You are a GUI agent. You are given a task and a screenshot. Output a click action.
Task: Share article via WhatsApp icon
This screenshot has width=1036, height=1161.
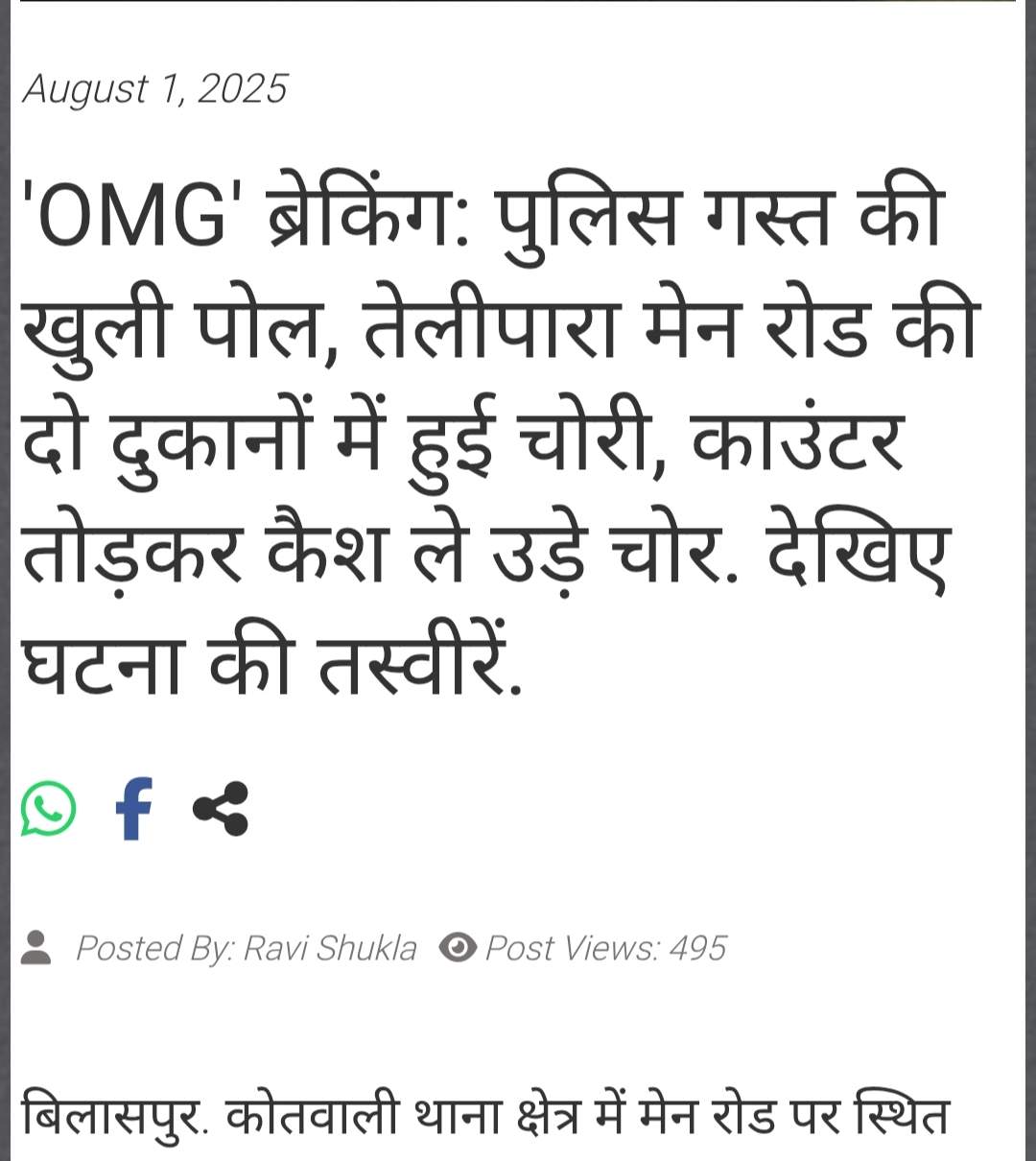[x=48, y=809]
